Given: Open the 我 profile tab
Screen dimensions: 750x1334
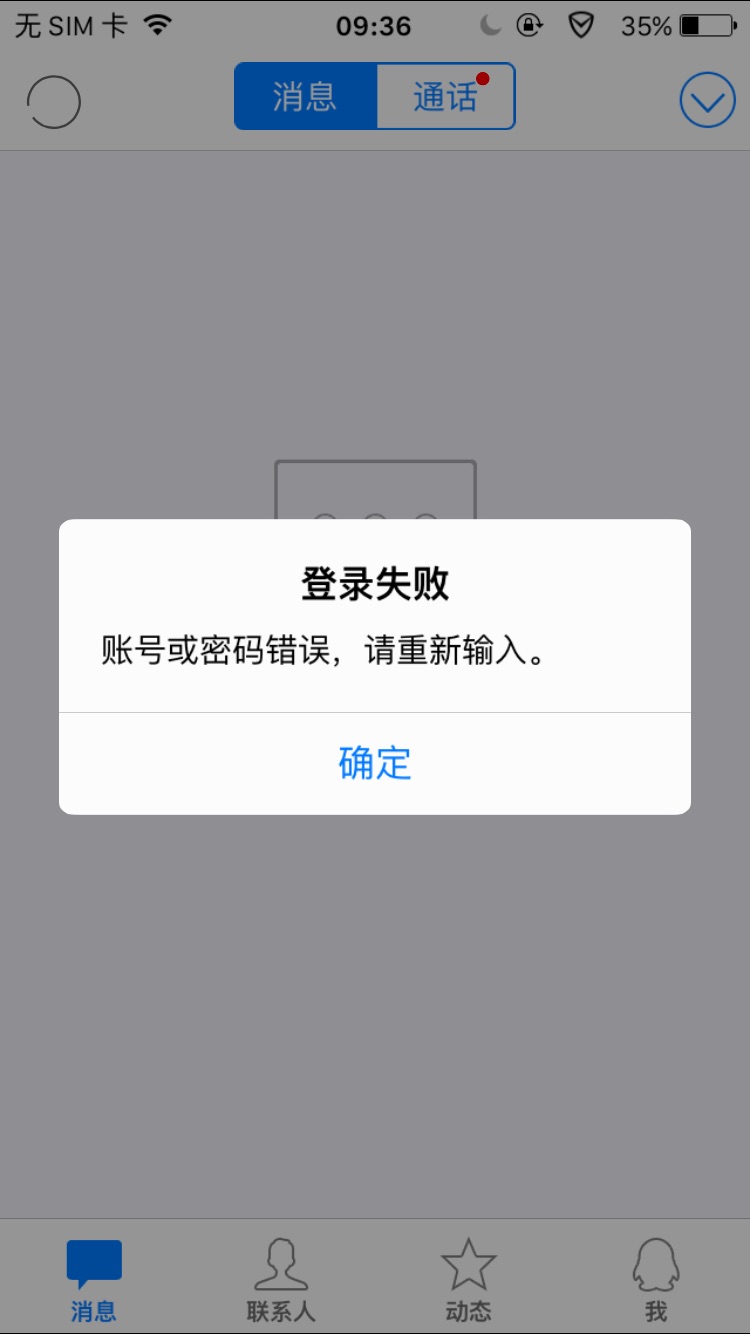Looking at the screenshot, I should pyautogui.click(x=656, y=1280).
